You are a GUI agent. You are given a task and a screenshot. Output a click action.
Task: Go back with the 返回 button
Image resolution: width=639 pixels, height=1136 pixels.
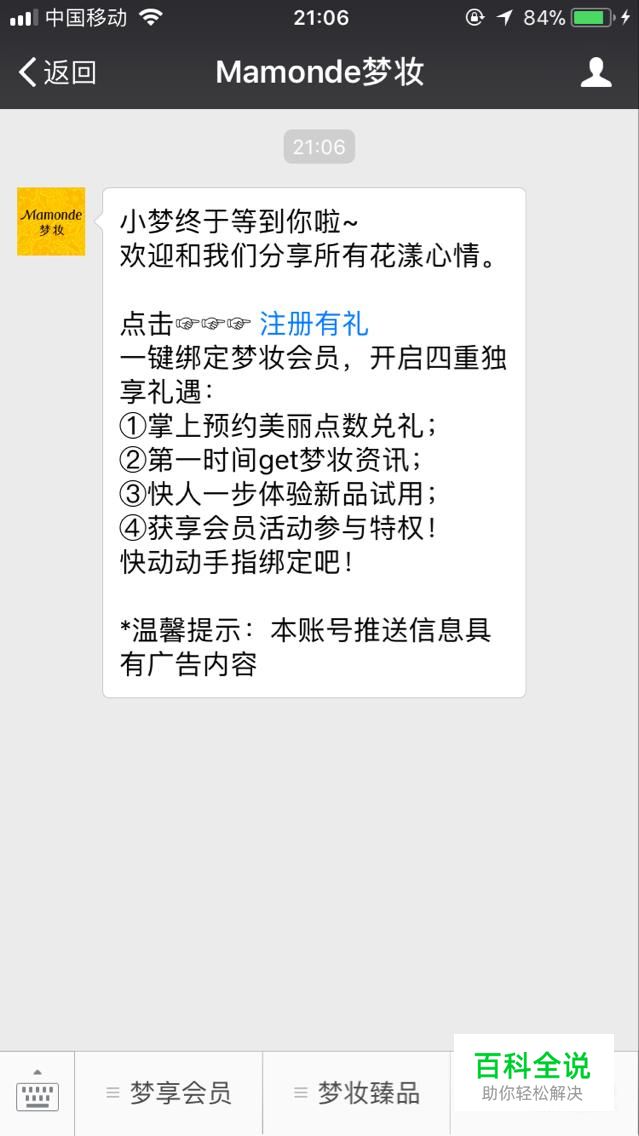coord(57,72)
